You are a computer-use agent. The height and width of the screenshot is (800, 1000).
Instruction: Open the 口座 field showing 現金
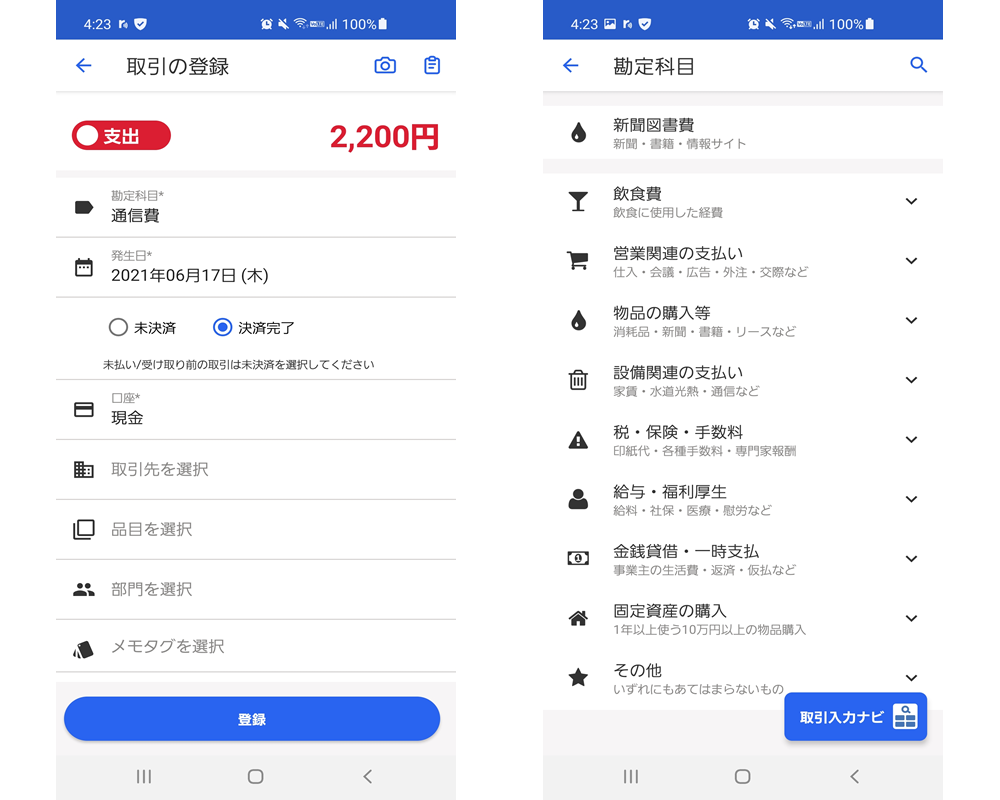click(x=255, y=410)
